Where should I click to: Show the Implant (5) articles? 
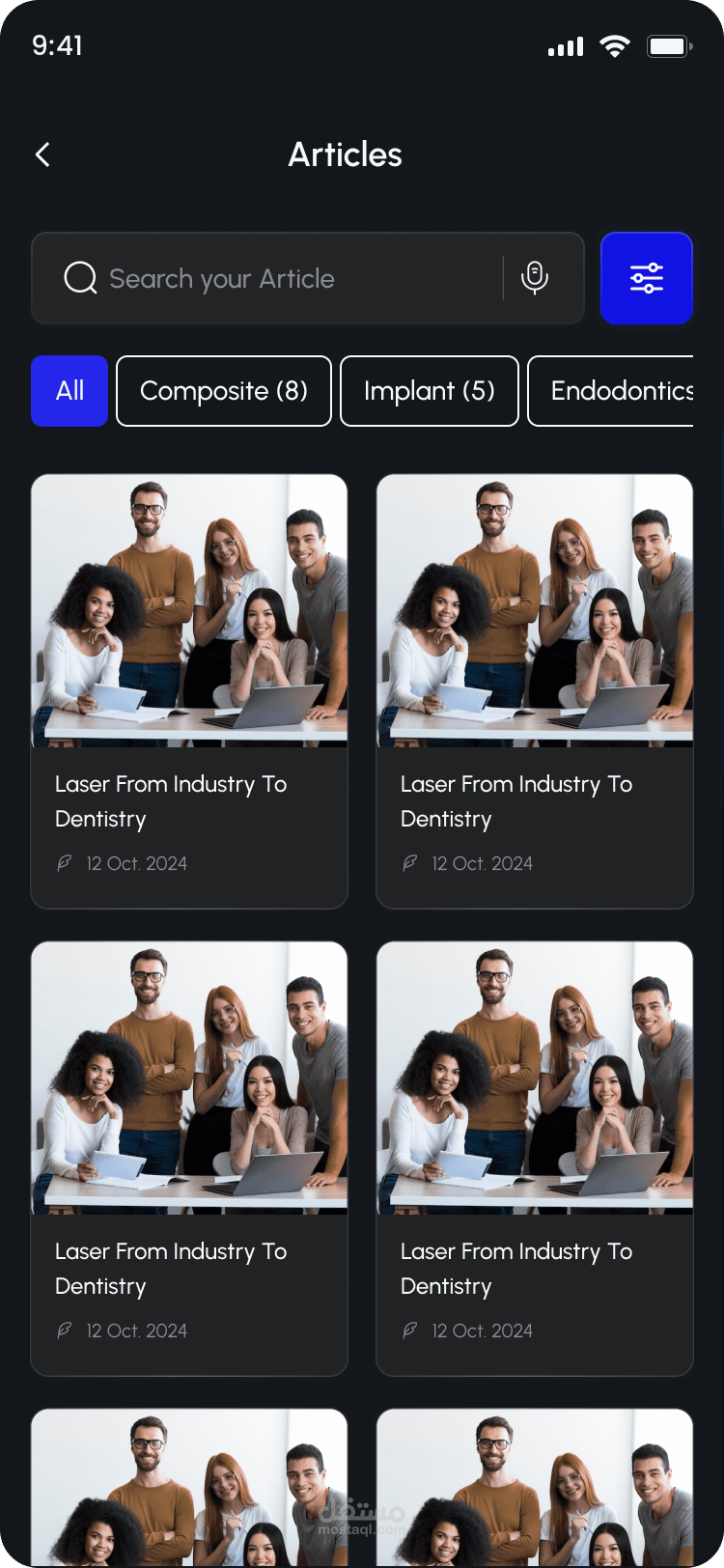click(430, 391)
